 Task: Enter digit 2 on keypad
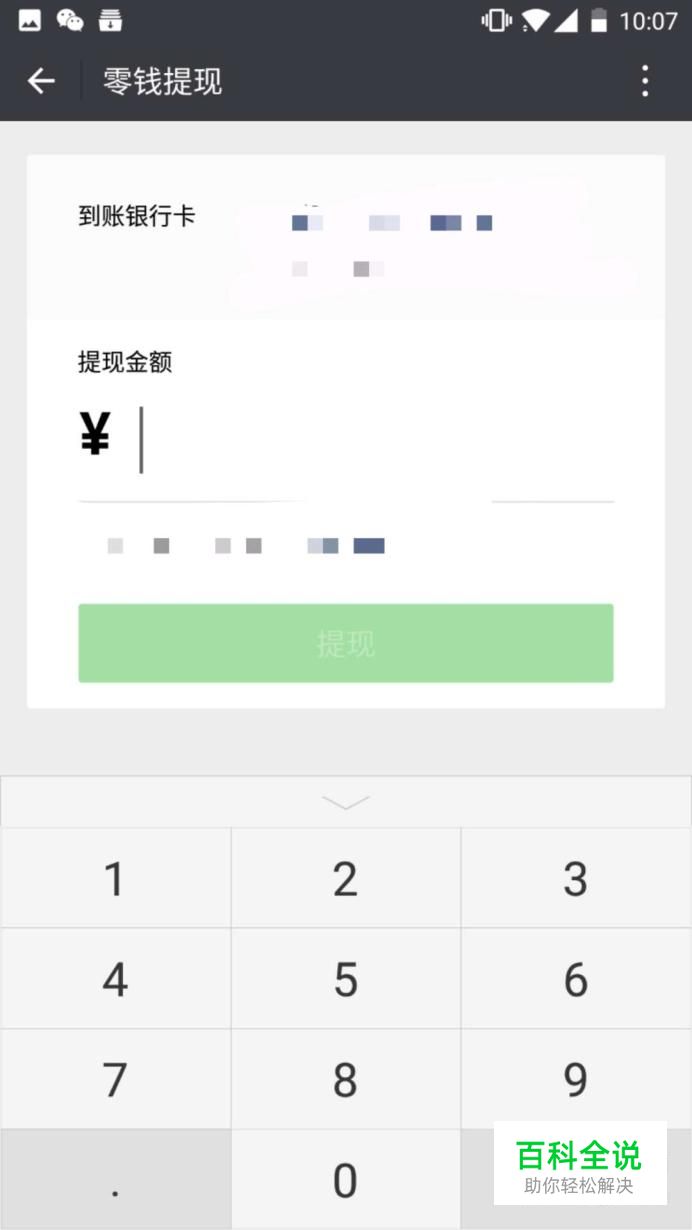tap(345, 878)
